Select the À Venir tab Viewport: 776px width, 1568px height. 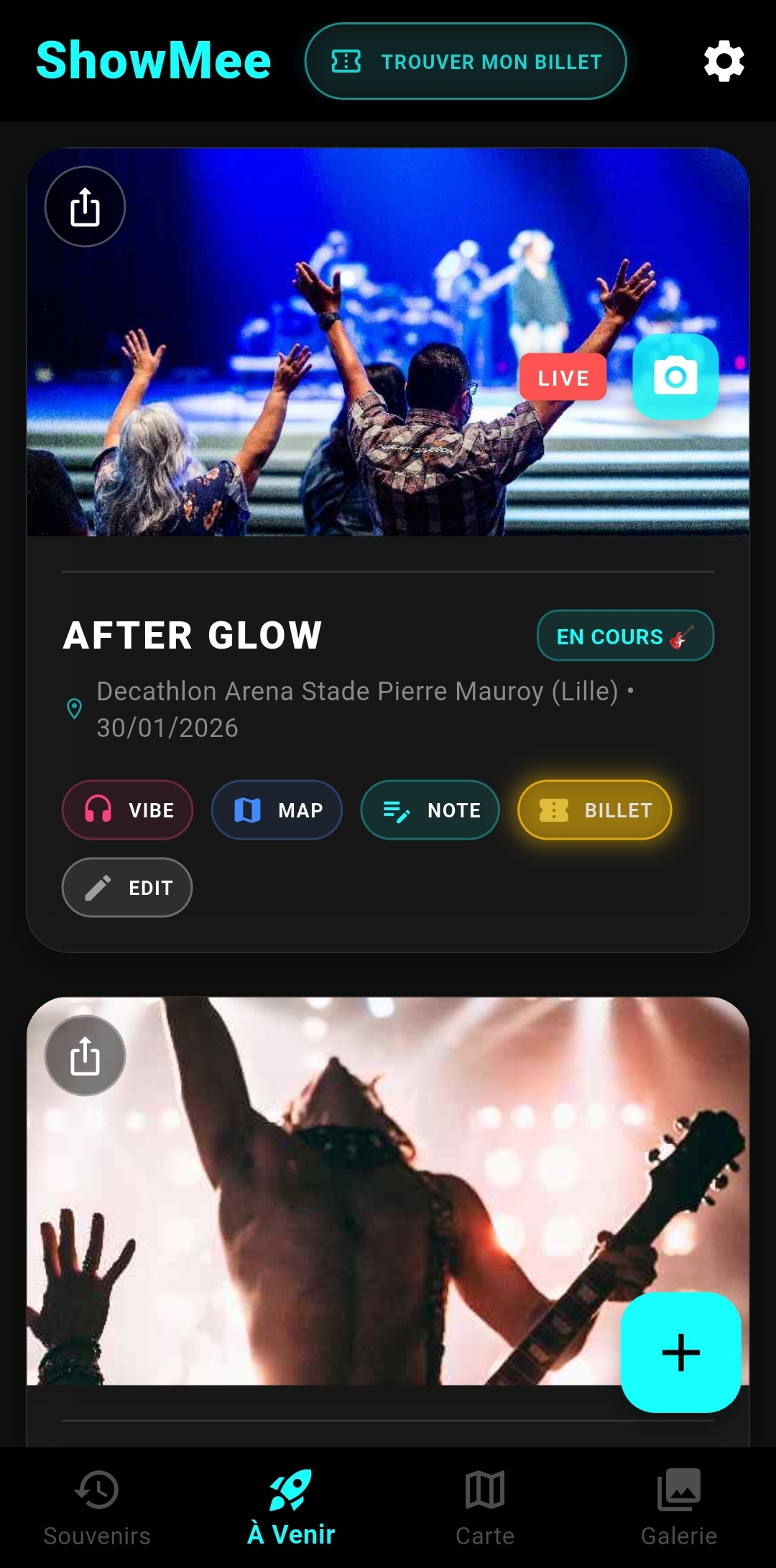pyautogui.click(x=291, y=1507)
